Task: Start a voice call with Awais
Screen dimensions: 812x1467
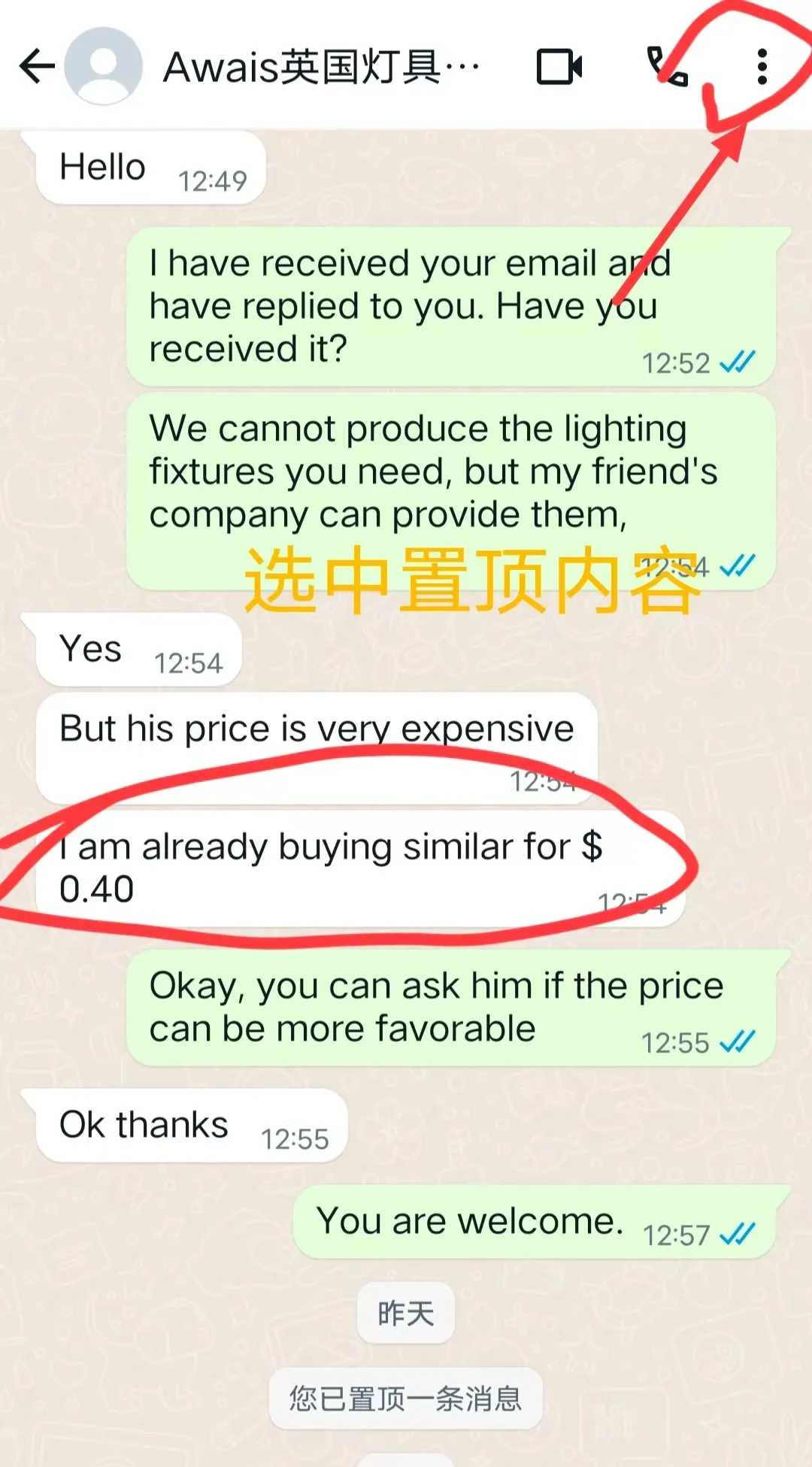Action: click(668, 66)
